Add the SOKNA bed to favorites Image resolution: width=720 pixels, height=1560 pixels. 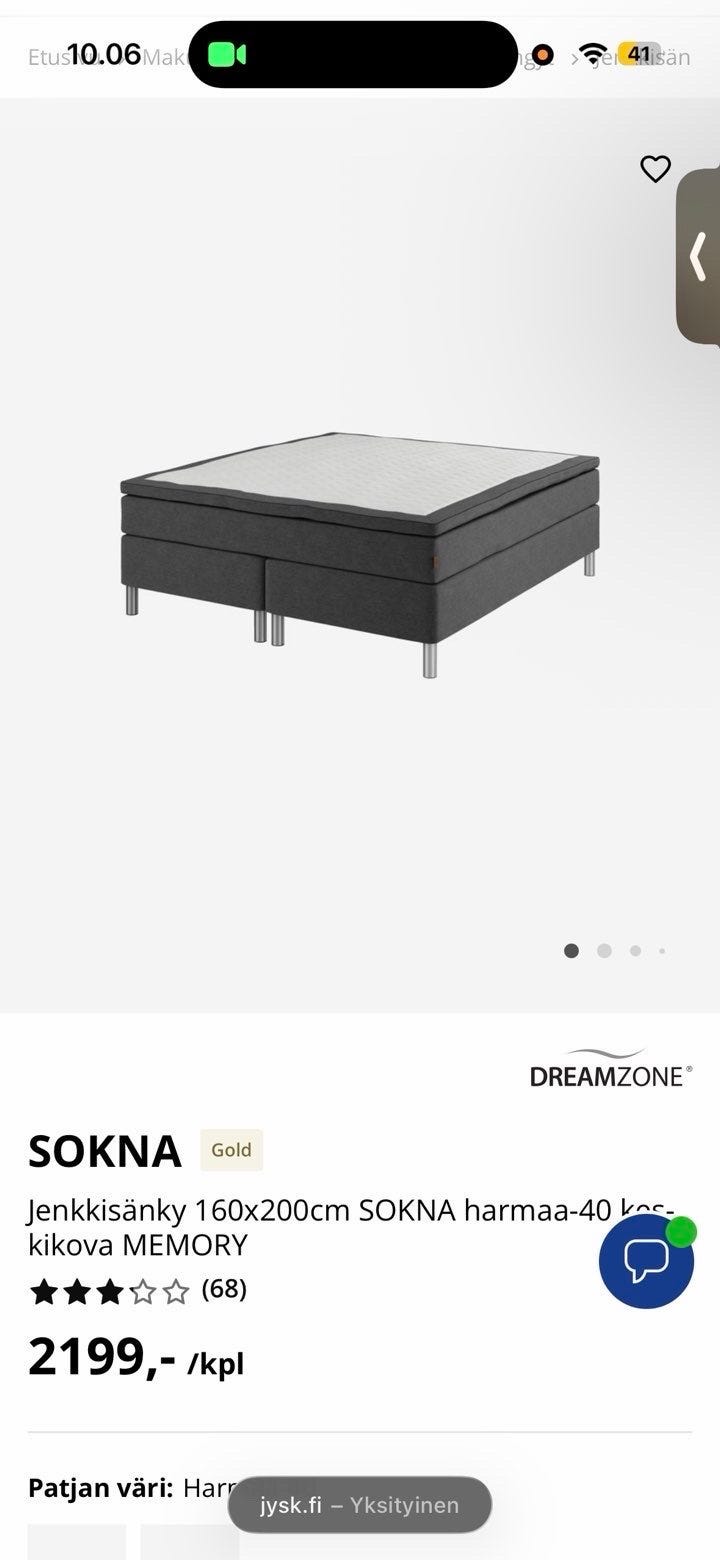655,169
